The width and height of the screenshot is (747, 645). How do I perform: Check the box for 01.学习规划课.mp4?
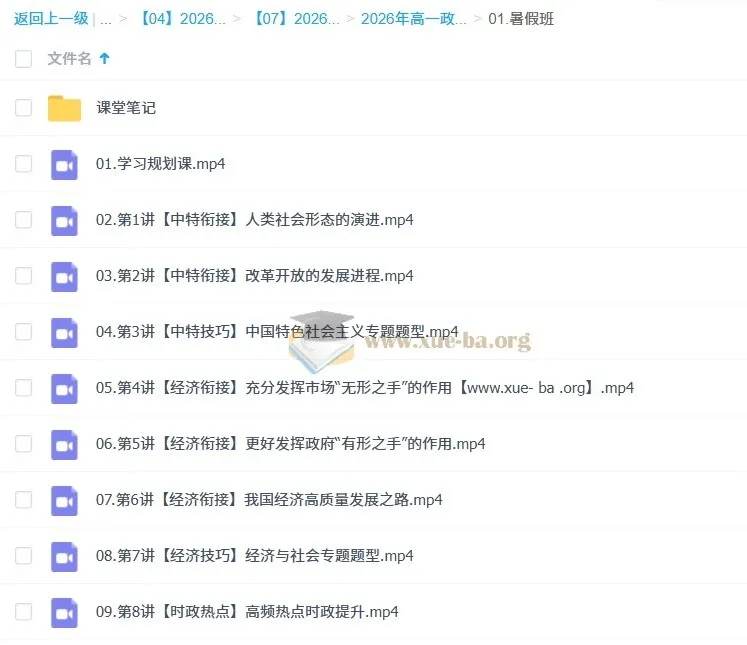[x=23, y=164]
